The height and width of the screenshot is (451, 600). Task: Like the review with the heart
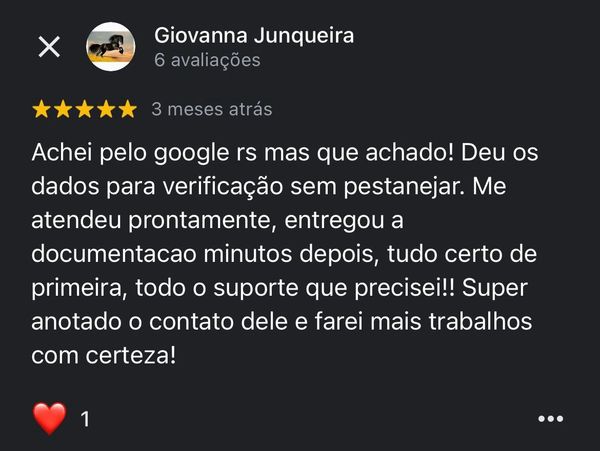tap(49, 418)
